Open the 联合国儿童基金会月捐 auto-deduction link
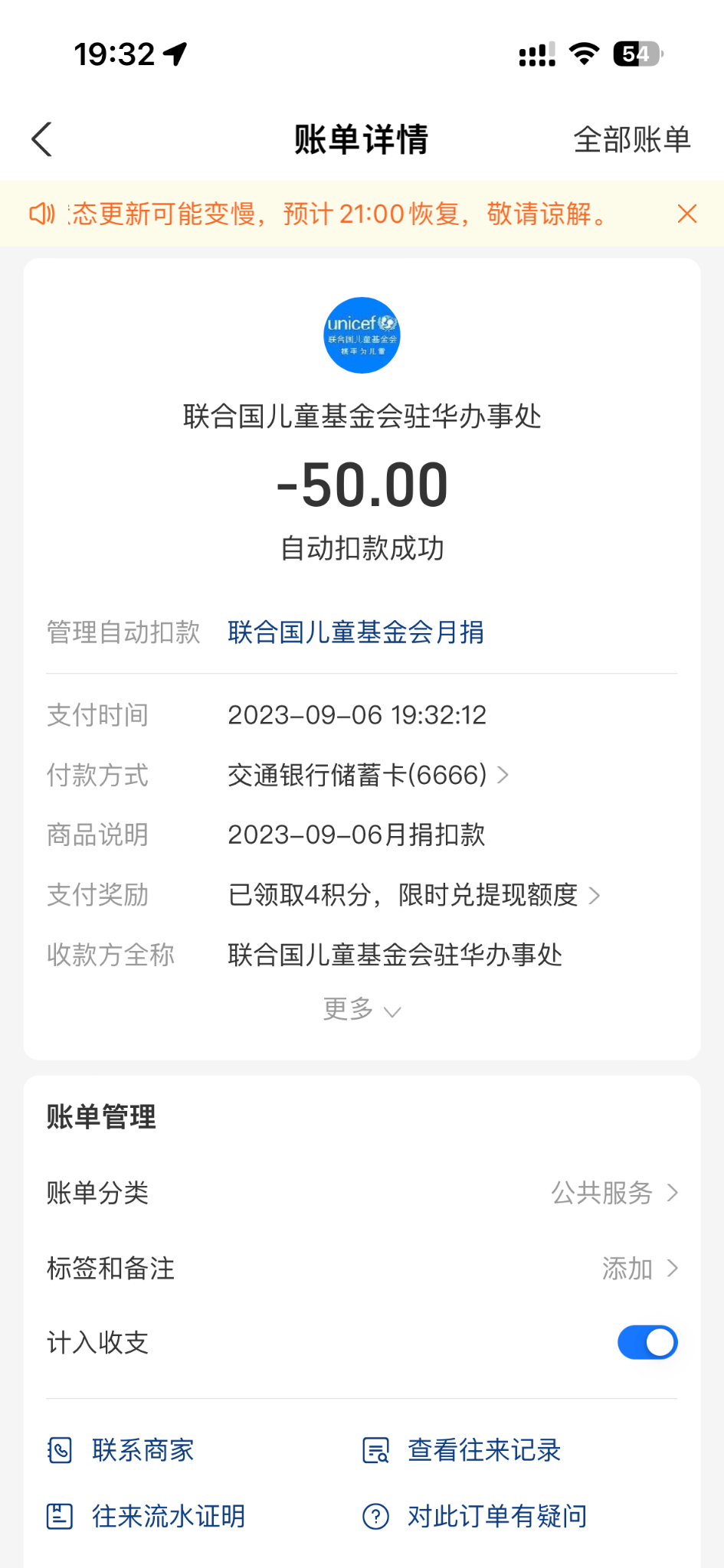This screenshot has height=1568, width=724. tap(355, 632)
